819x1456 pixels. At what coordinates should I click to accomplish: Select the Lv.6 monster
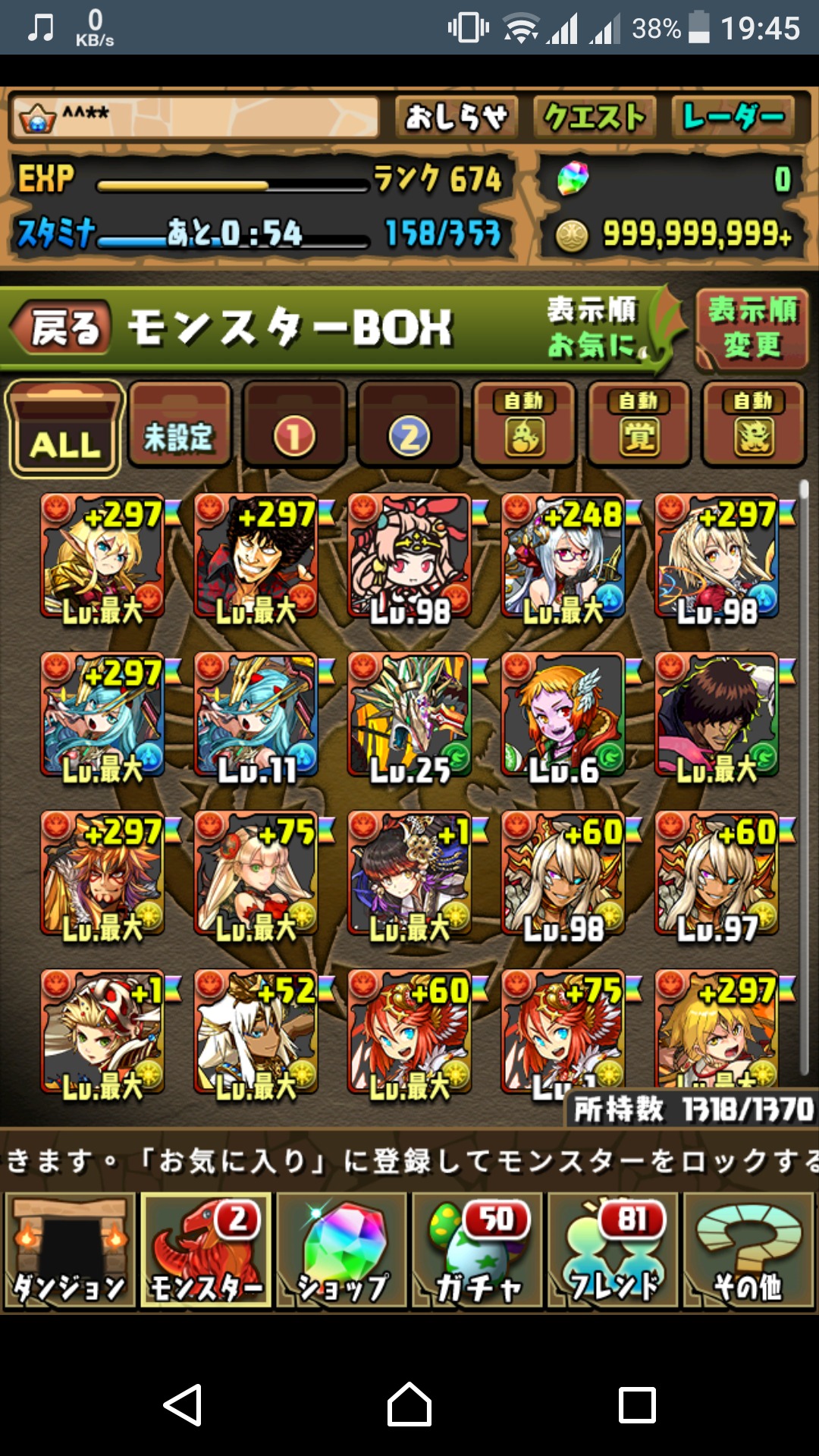pyautogui.click(x=563, y=717)
